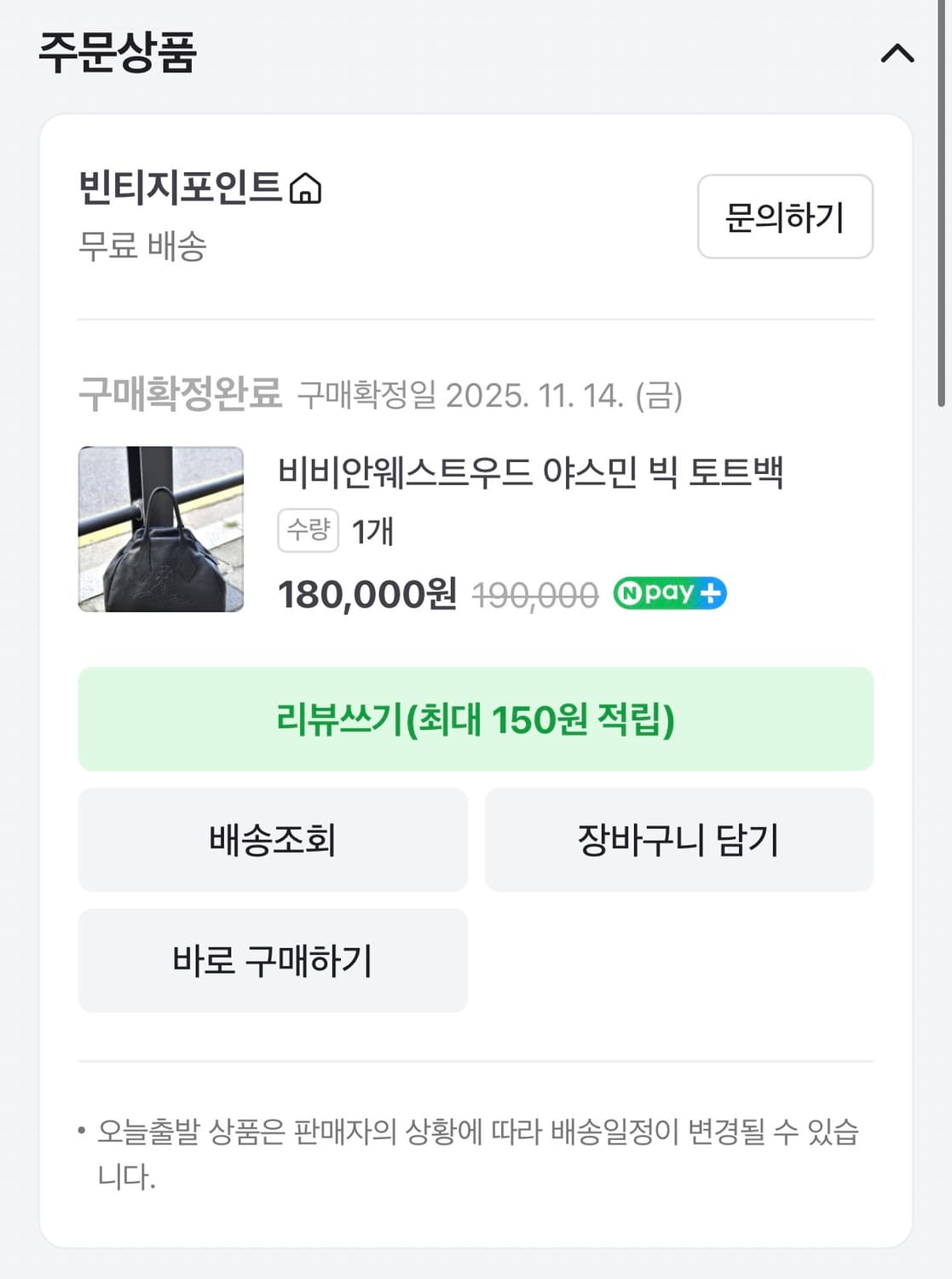Click the 구매확정완료 status label
This screenshot has height=1279, width=952.
pos(179,393)
